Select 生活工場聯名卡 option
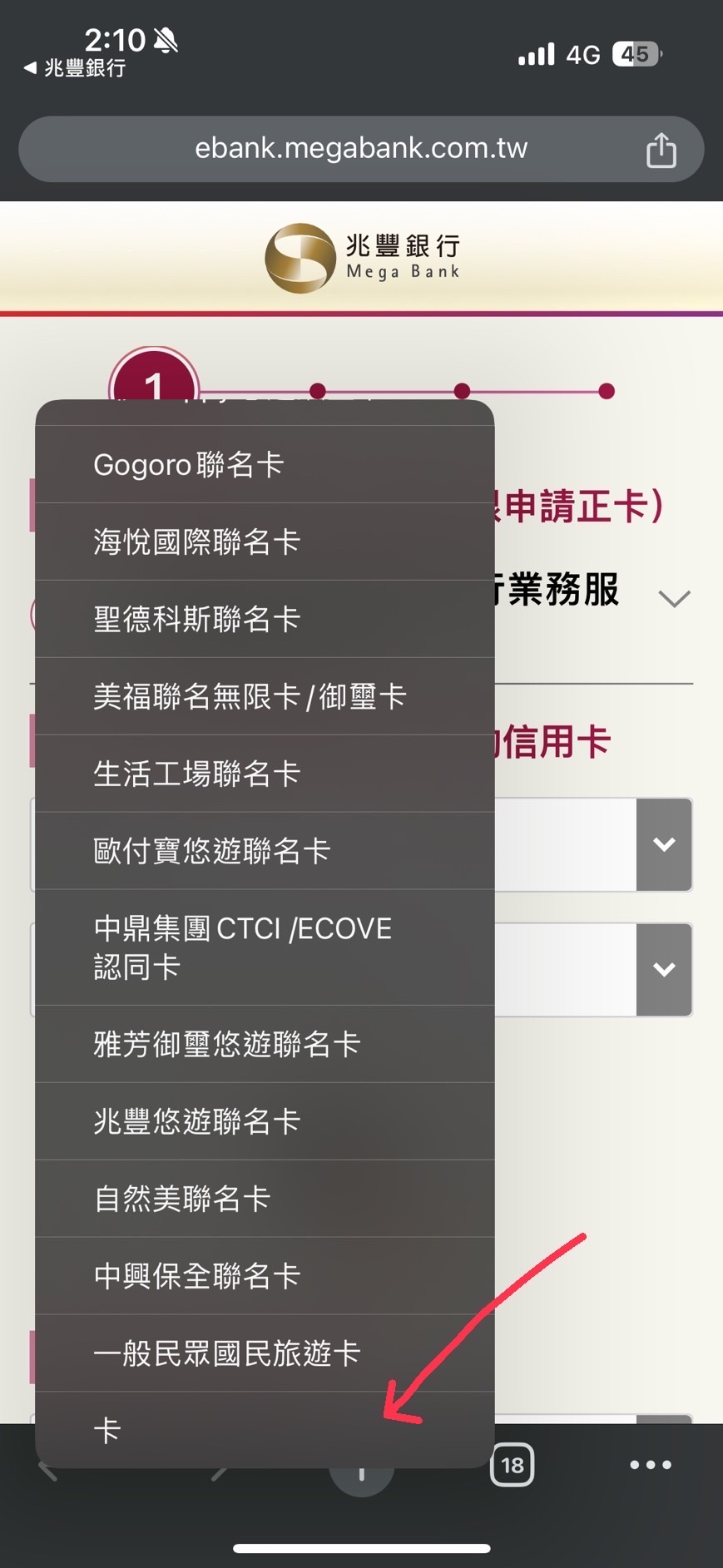Screen dimensions: 723x1568 click(265, 774)
